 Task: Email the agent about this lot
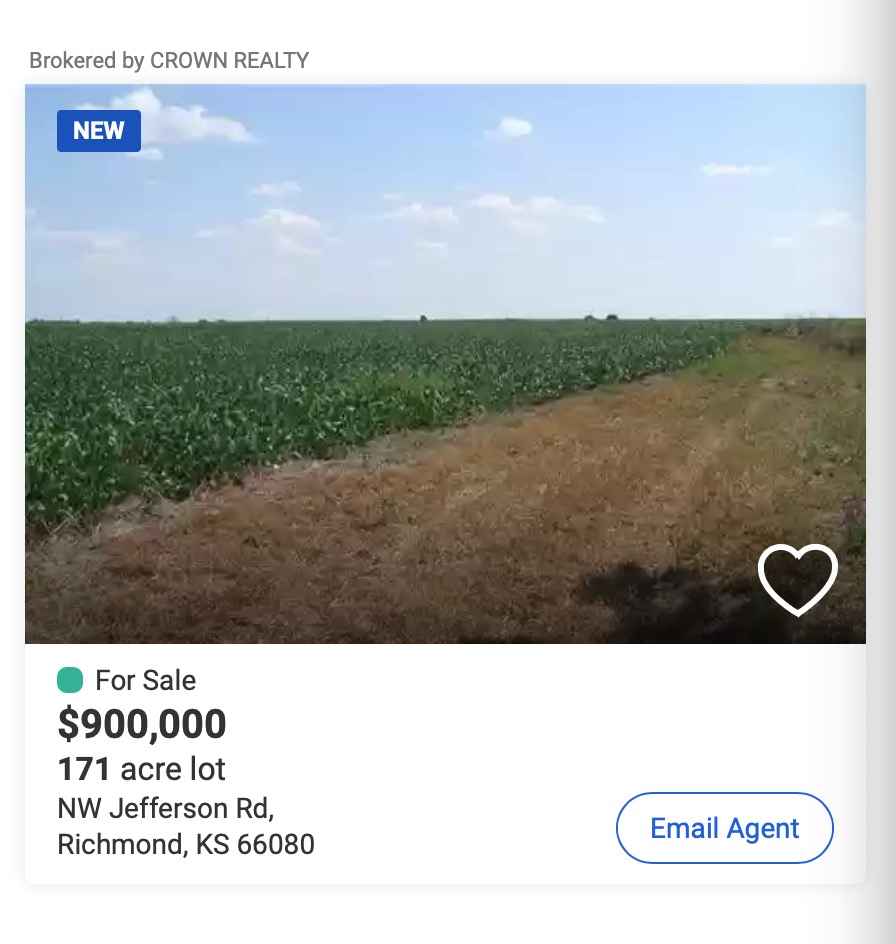click(724, 828)
